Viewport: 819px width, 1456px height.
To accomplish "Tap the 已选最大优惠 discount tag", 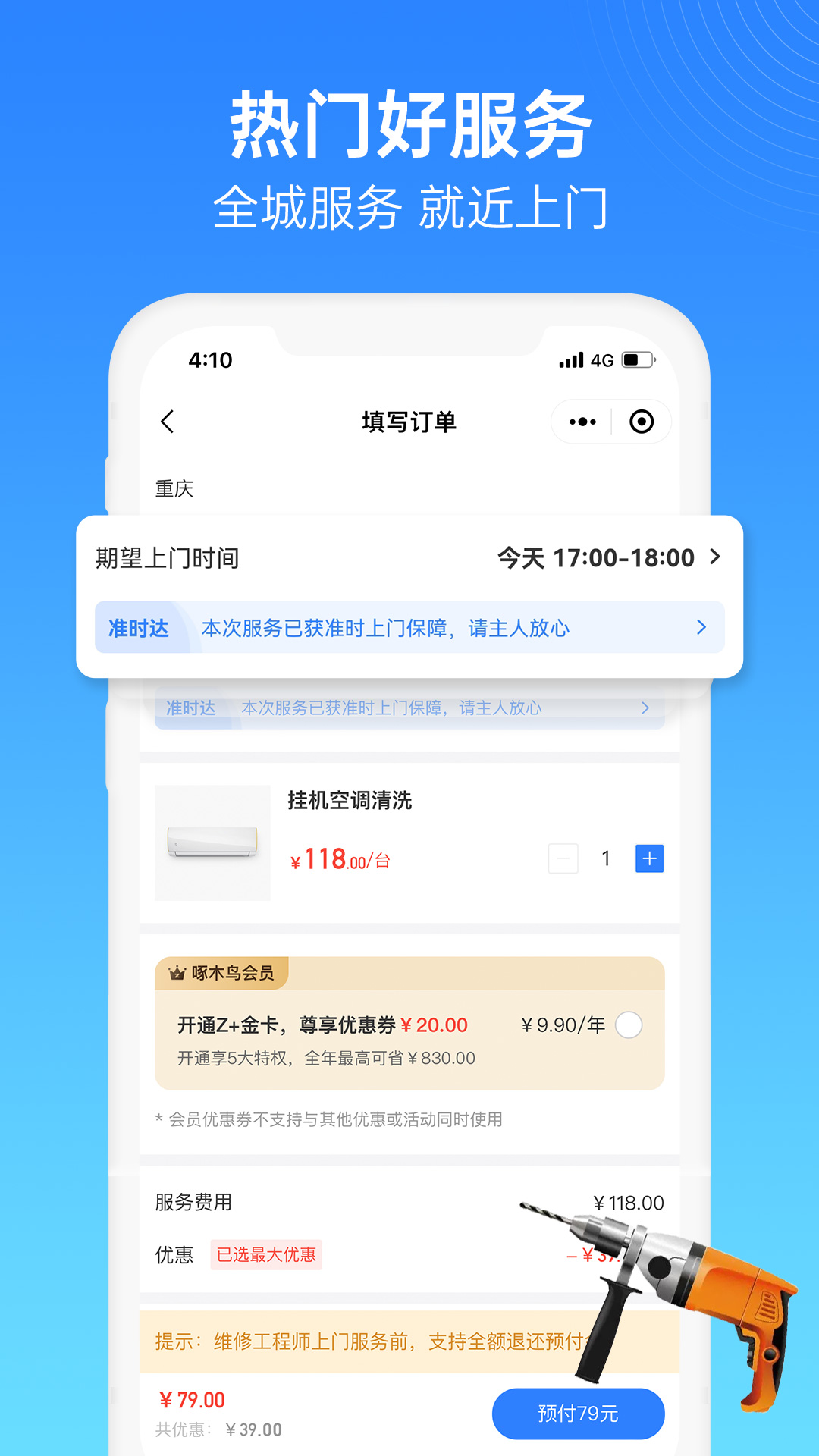I will [266, 1256].
